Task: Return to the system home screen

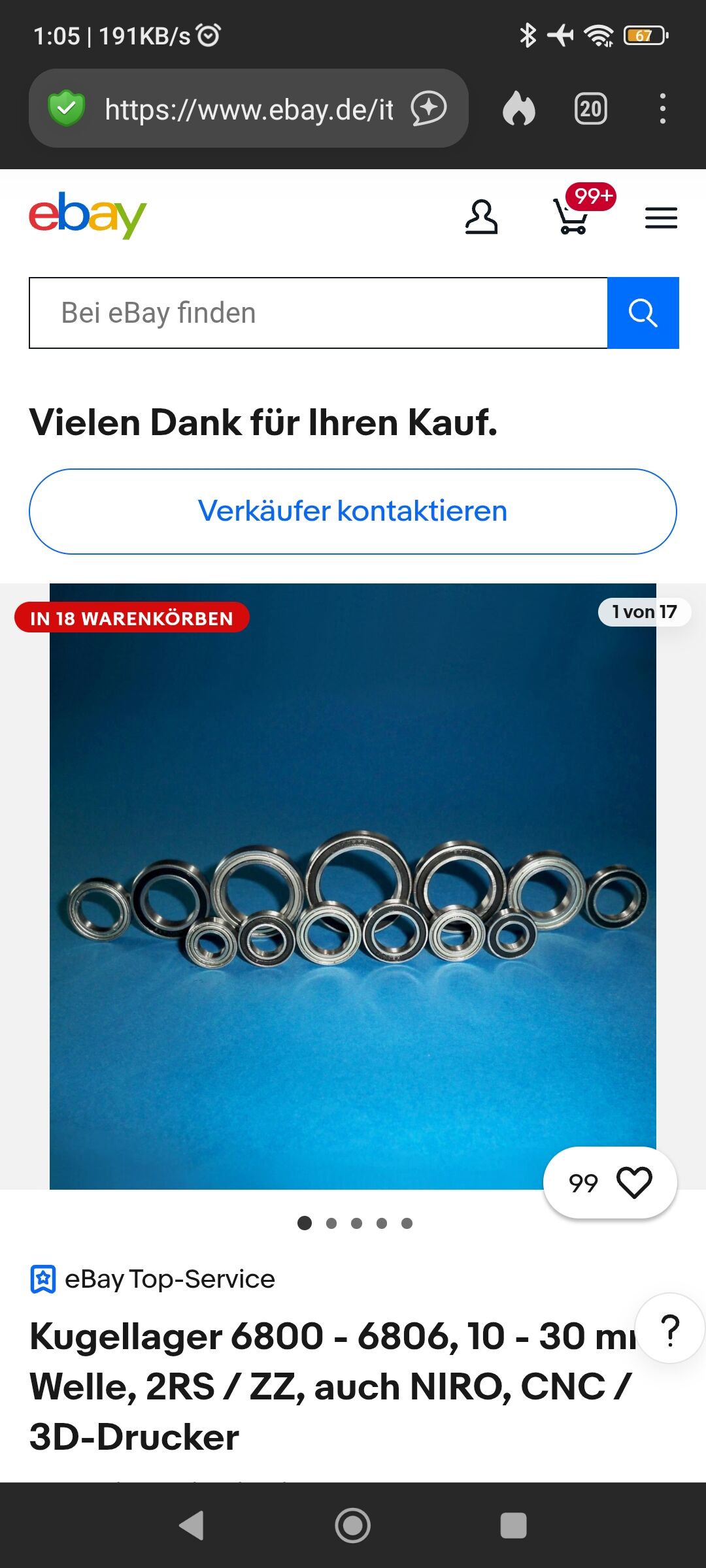Action: click(x=352, y=1526)
